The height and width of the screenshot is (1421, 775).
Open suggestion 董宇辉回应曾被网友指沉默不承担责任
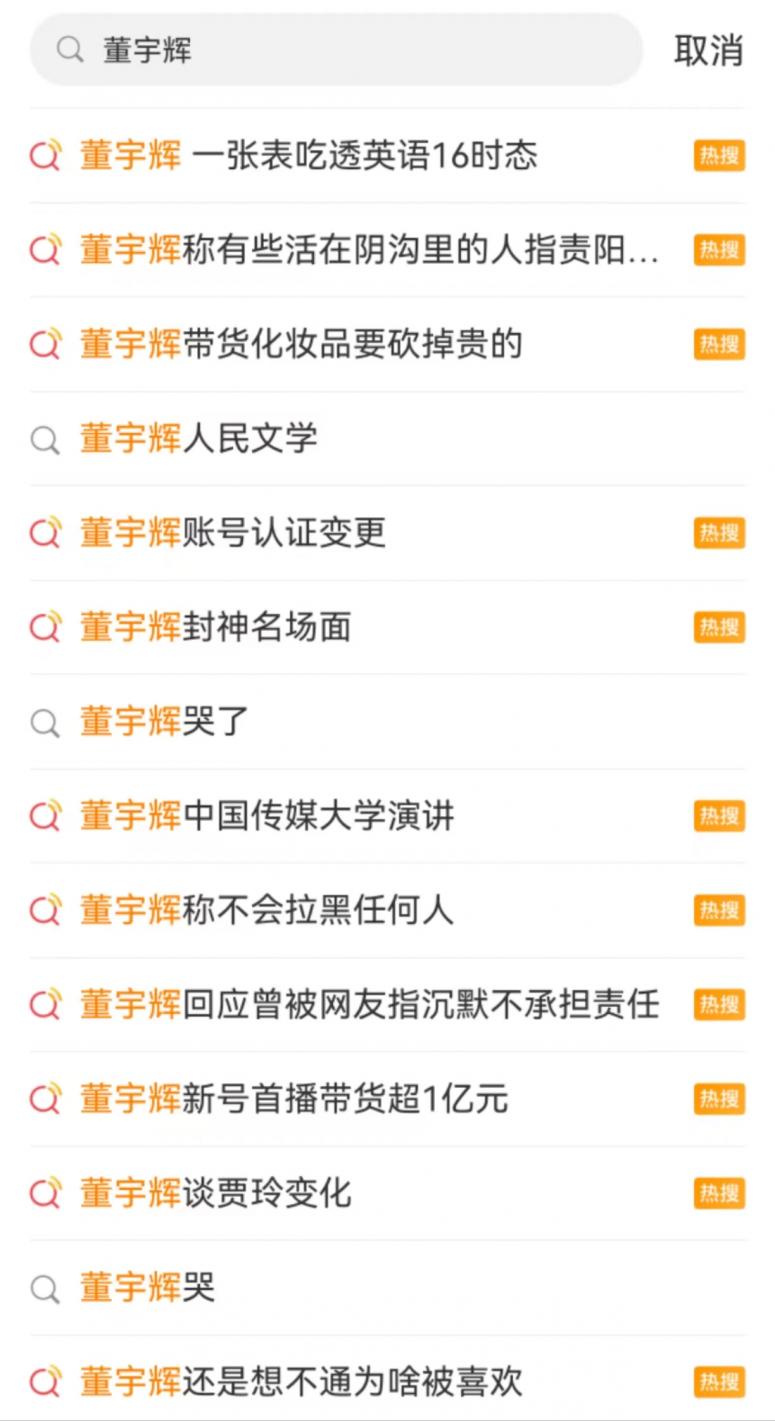(387, 1004)
